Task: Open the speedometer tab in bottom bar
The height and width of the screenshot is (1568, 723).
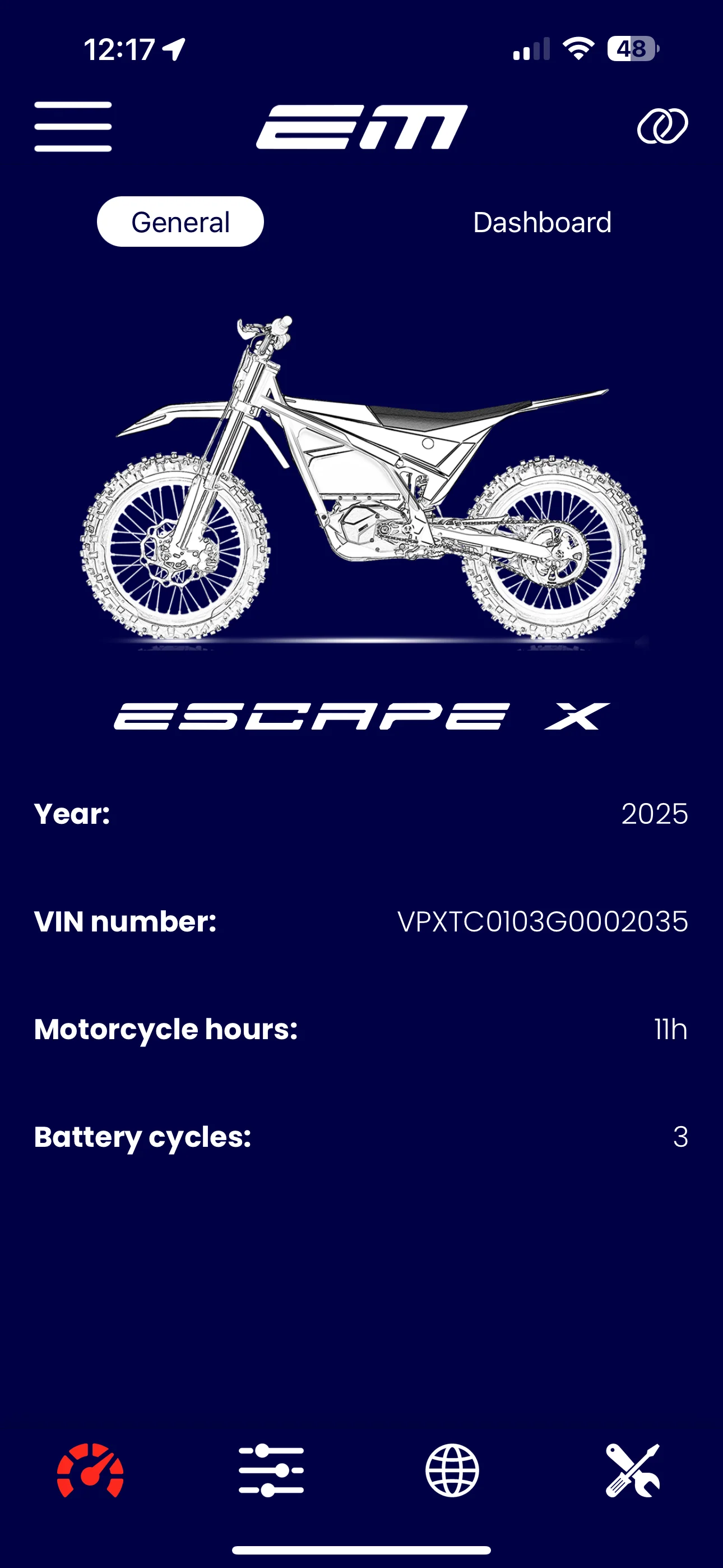Action: (90, 1469)
